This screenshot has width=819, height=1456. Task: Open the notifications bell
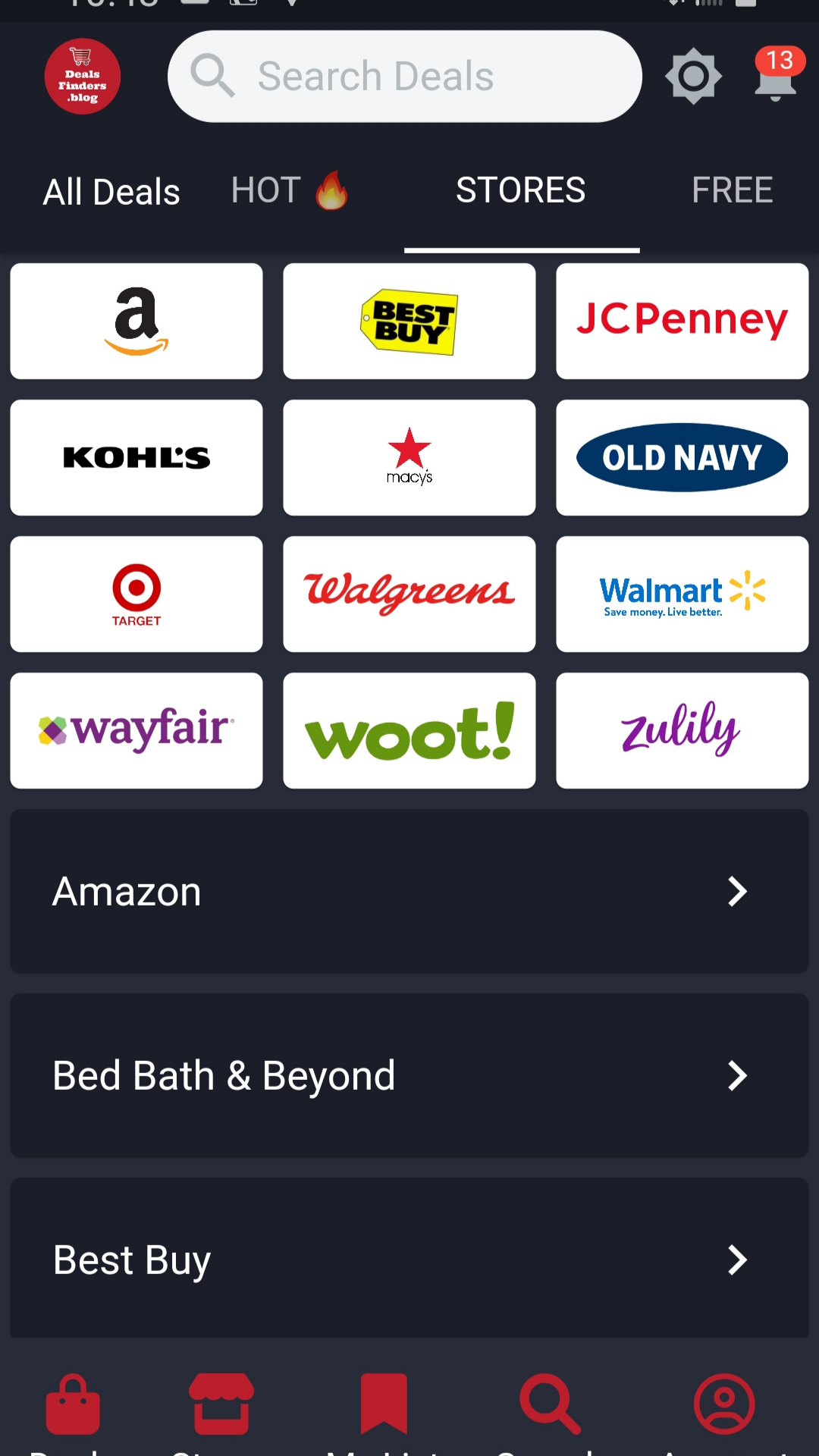[776, 77]
